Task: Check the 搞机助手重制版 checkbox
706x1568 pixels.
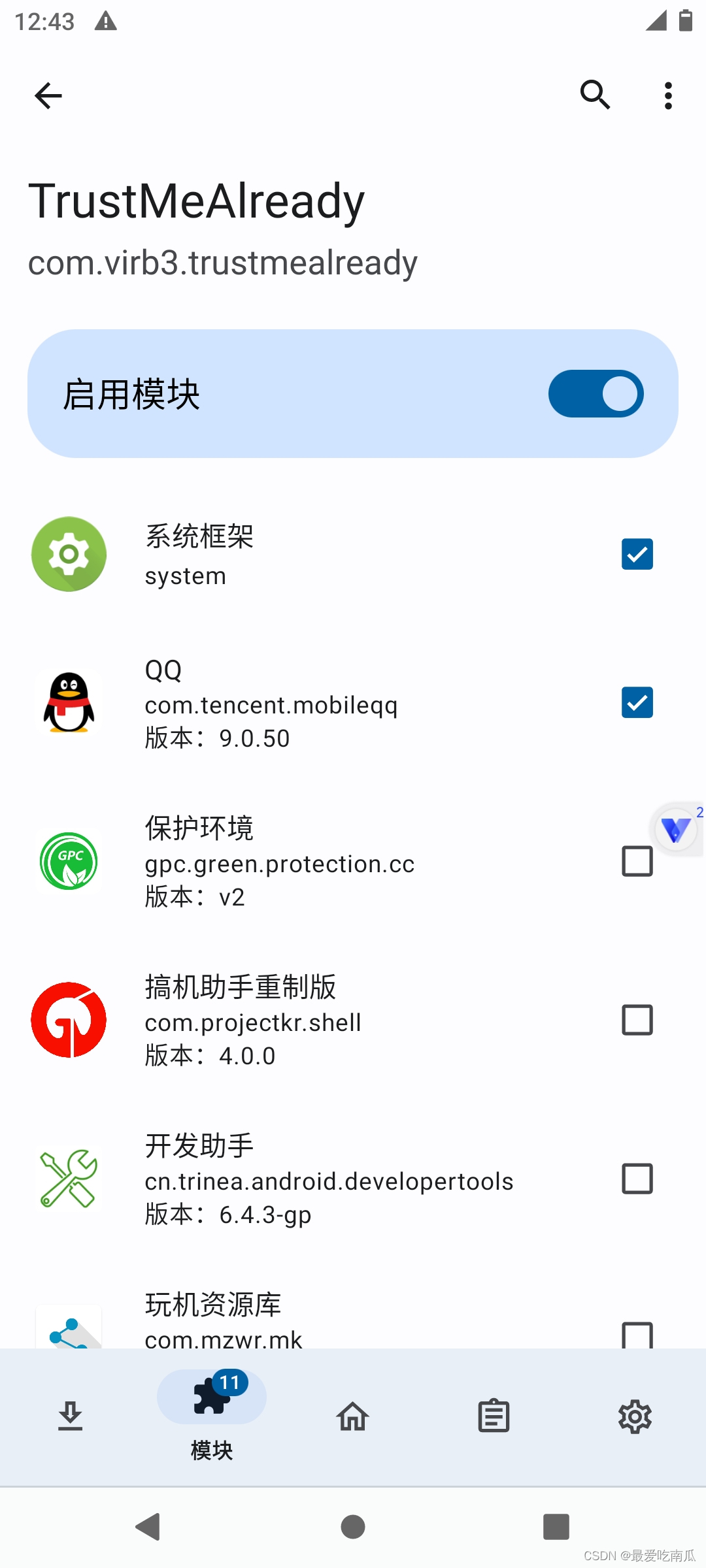Action: tap(637, 1020)
